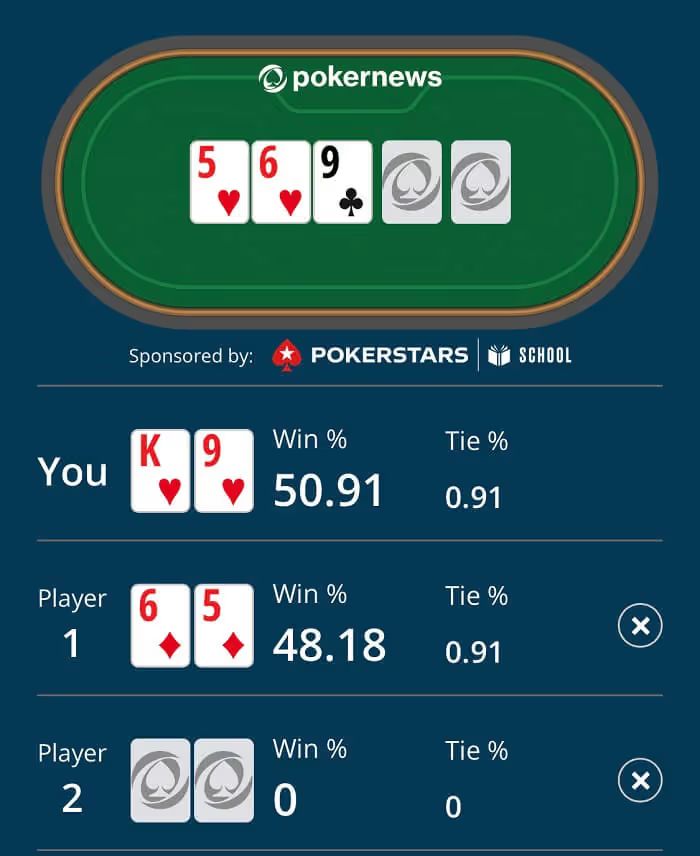Viewport: 700px width, 856px height.
Task: Change the 6 of hearts board card
Action: [281, 182]
